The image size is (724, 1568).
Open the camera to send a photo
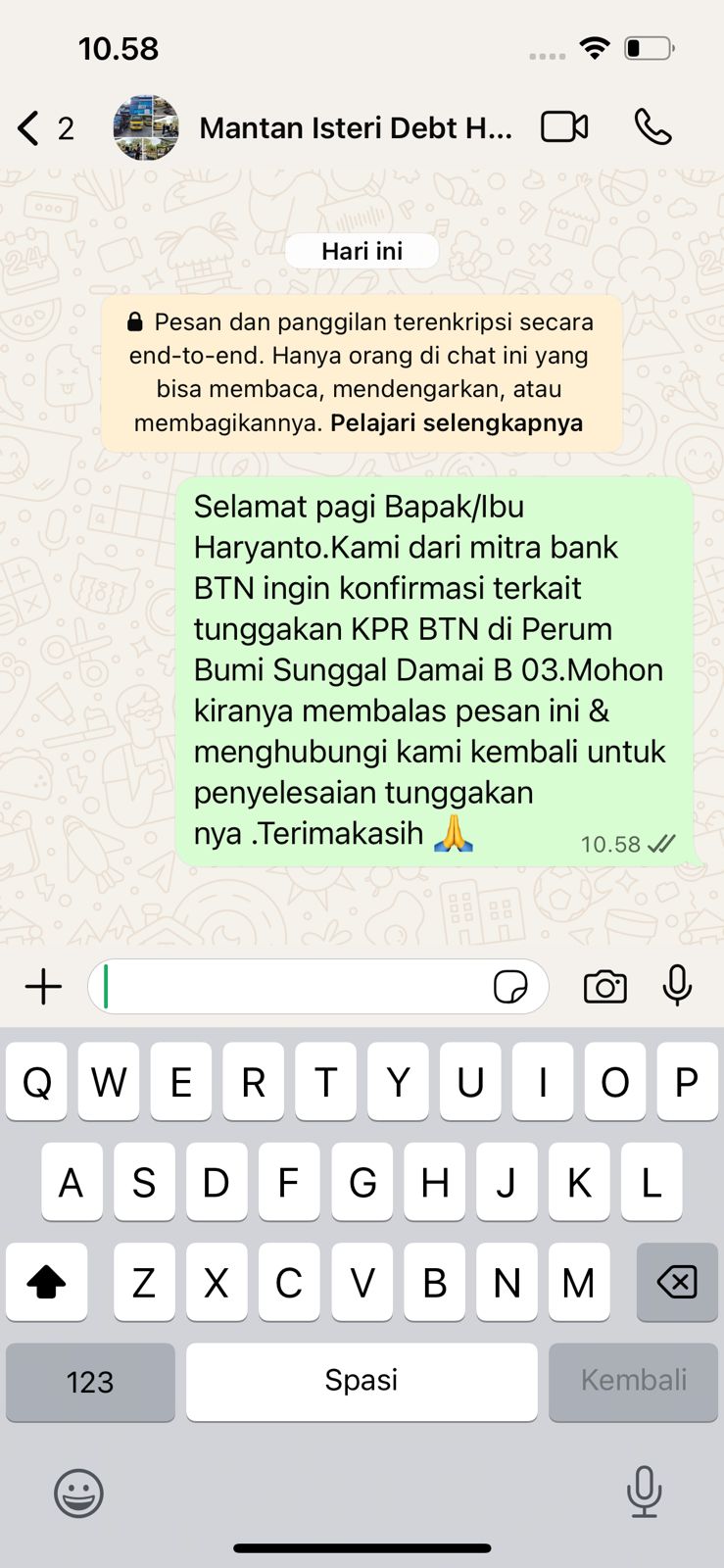pyautogui.click(x=604, y=987)
